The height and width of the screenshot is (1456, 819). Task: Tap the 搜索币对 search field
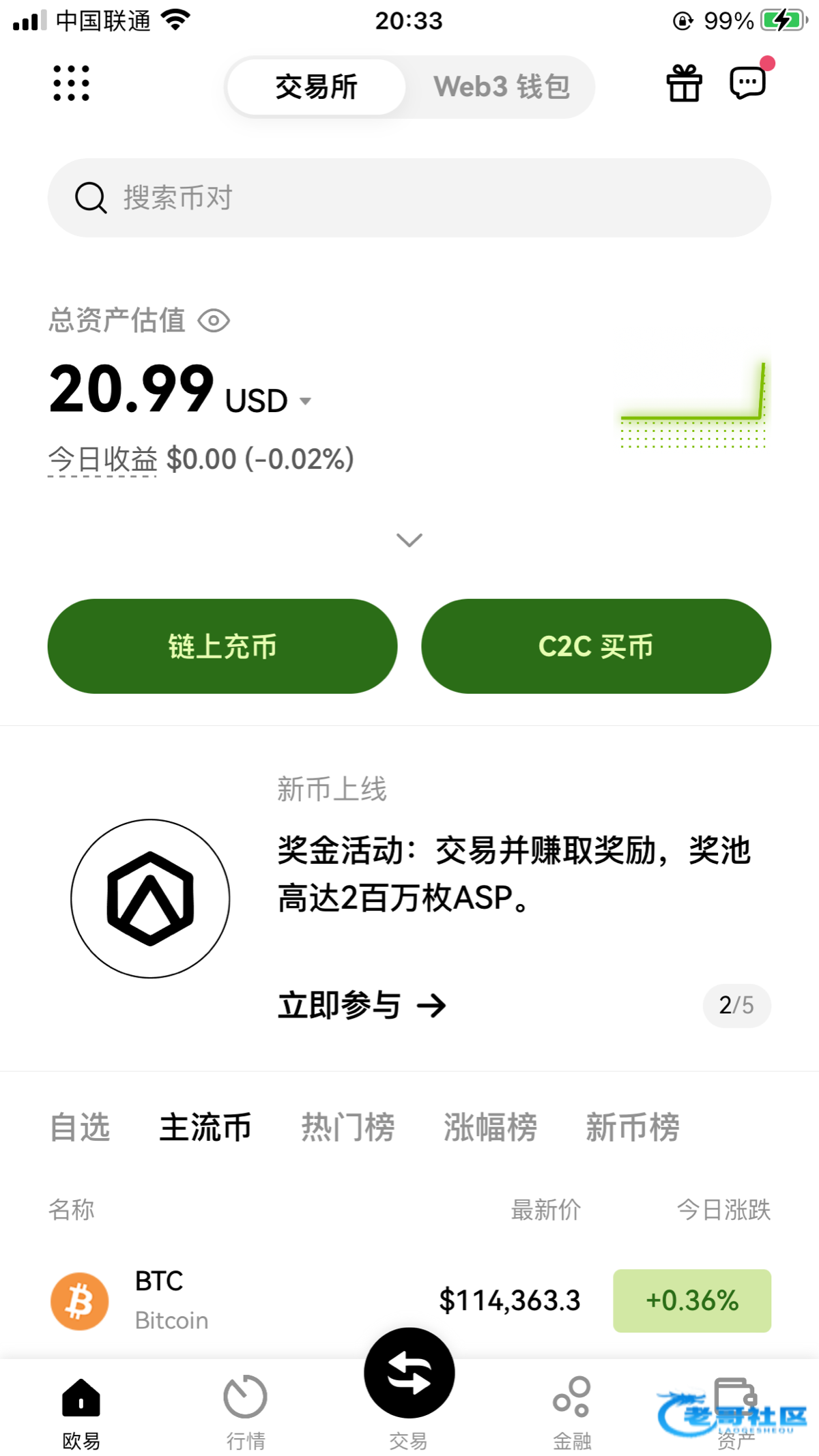pos(409,198)
